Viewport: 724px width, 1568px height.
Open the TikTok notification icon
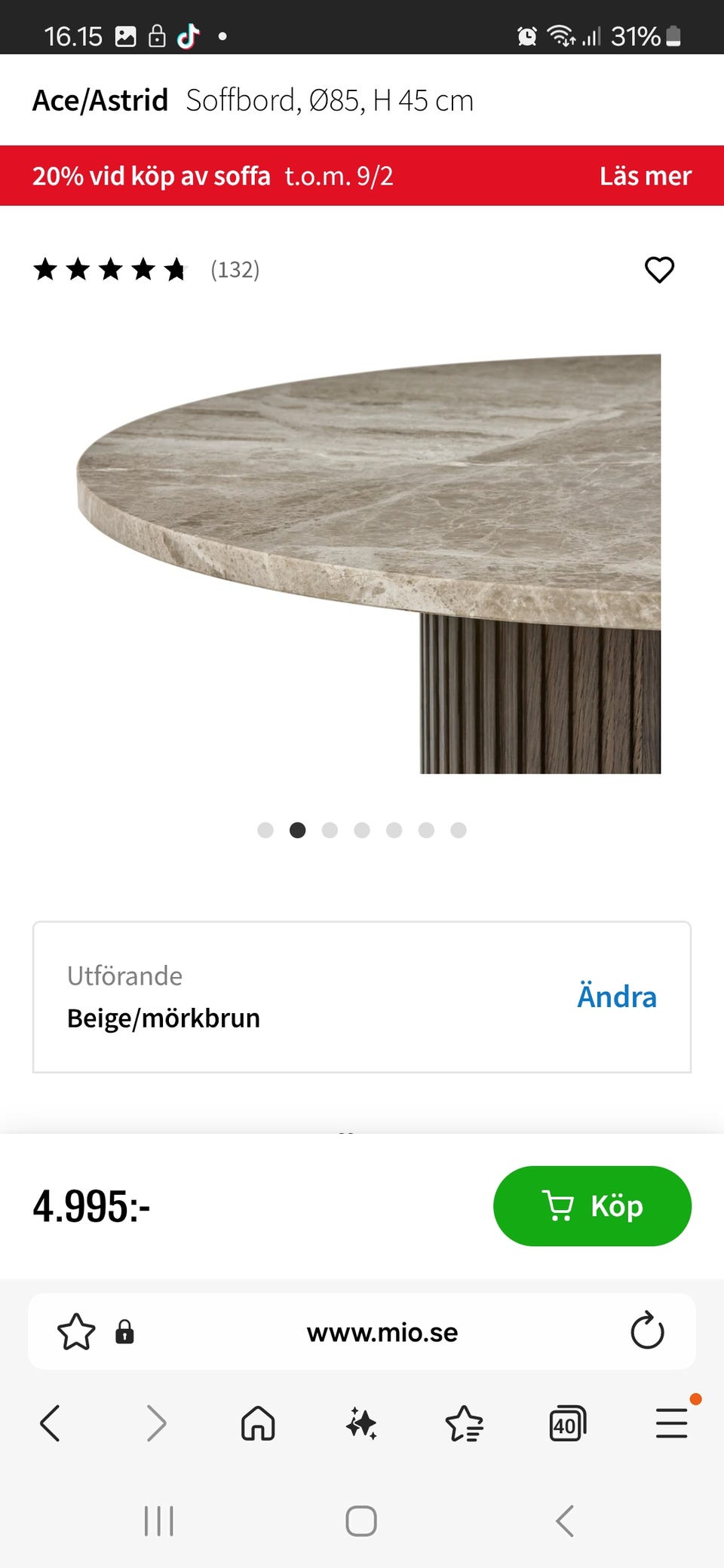(x=188, y=35)
